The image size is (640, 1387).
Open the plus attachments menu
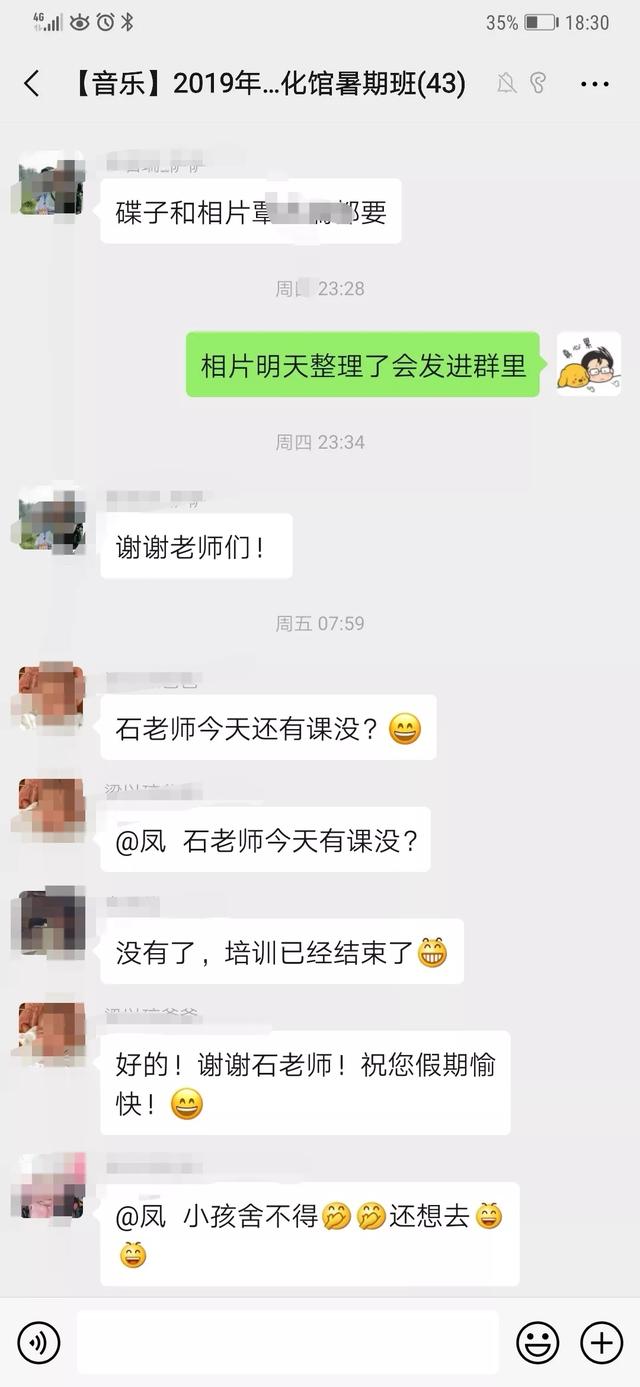pyautogui.click(x=602, y=1342)
